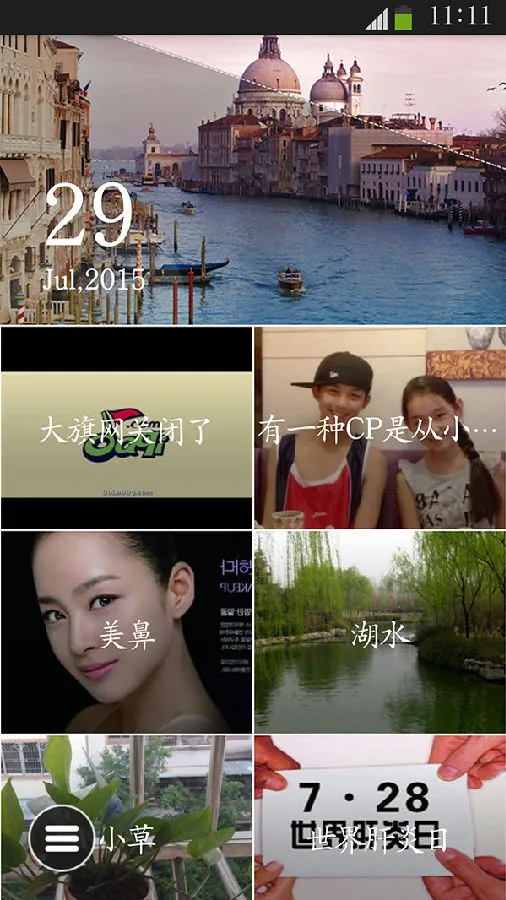Open the 世界肝炎日 tile
The image size is (506, 900).
tap(380, 818)
